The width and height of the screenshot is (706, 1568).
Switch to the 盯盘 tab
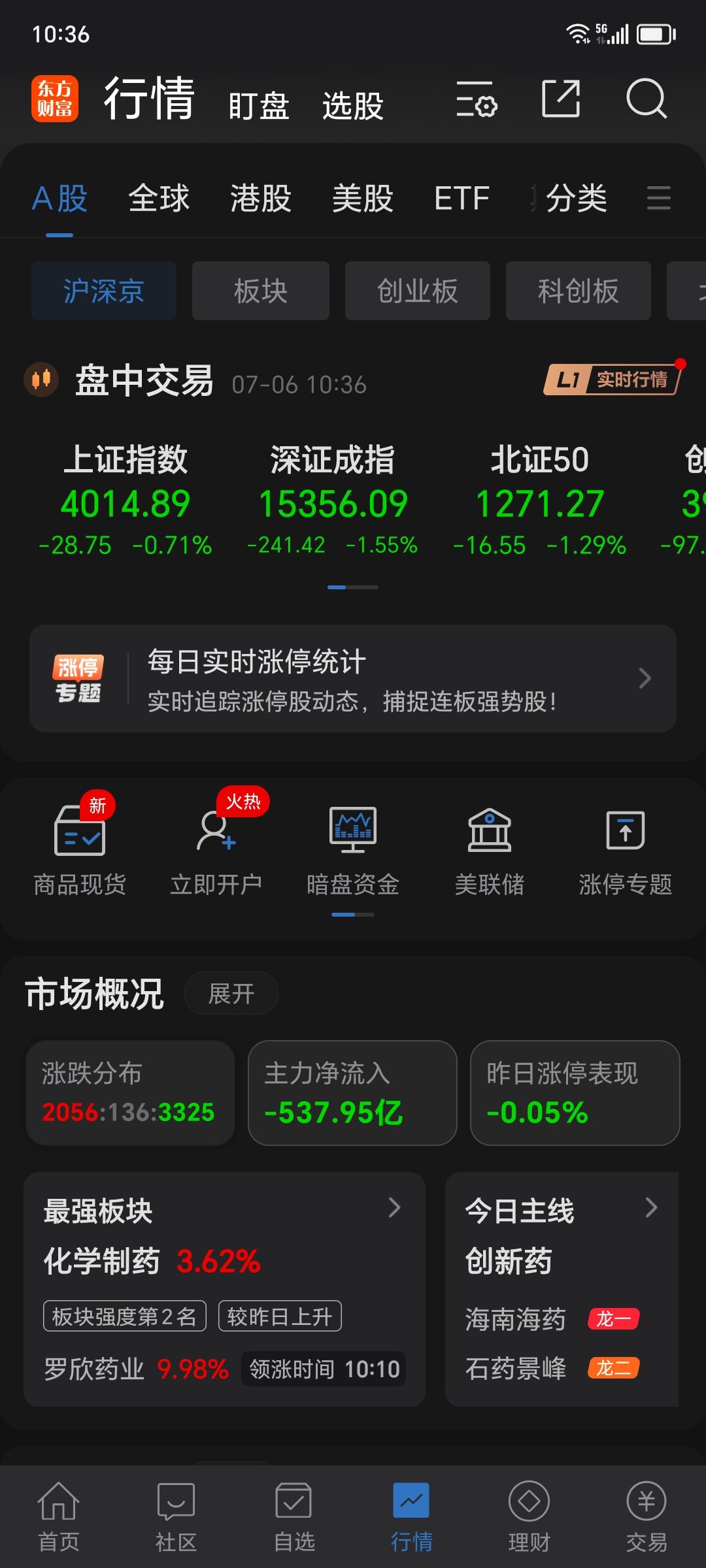click(259, 106)
